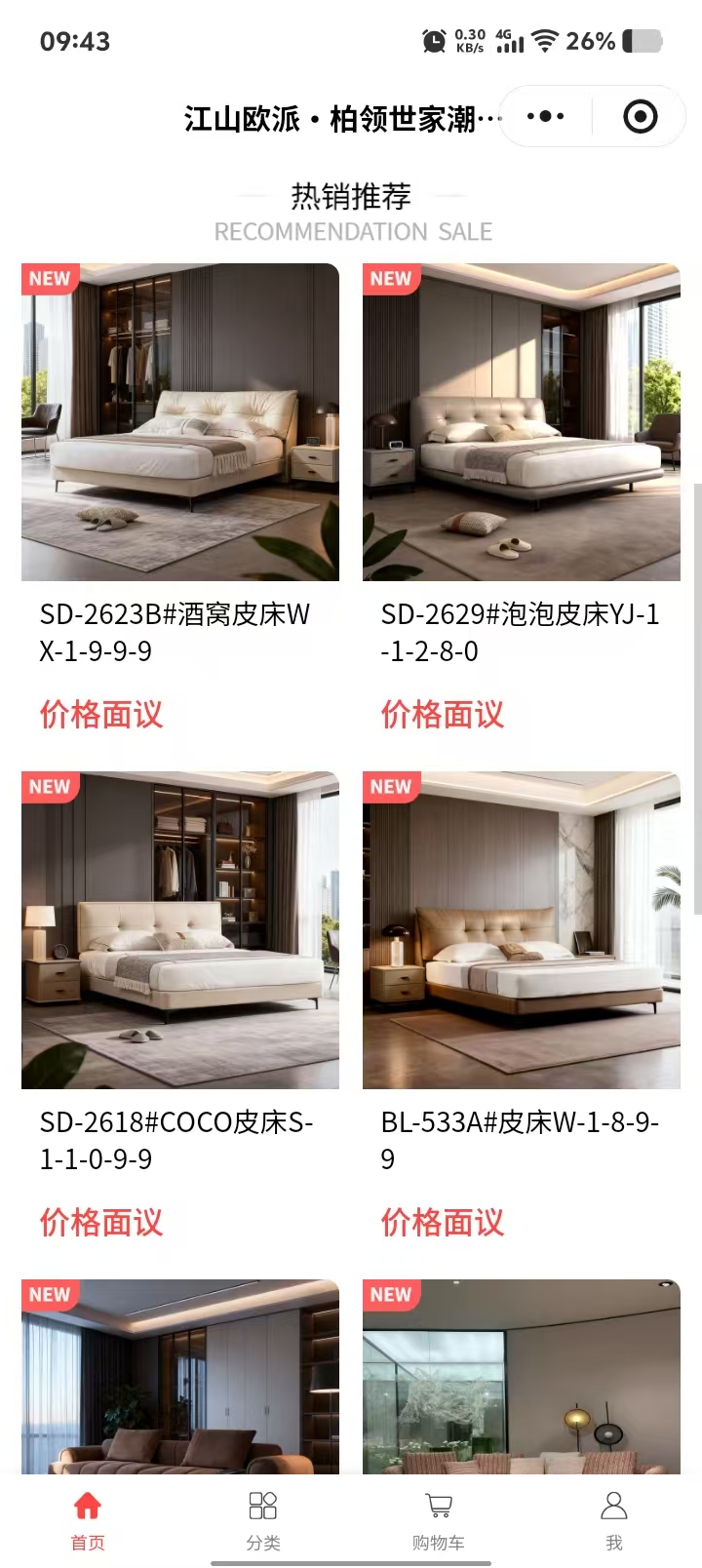Open the mini program more-options menu

click(x=545, y=117)
